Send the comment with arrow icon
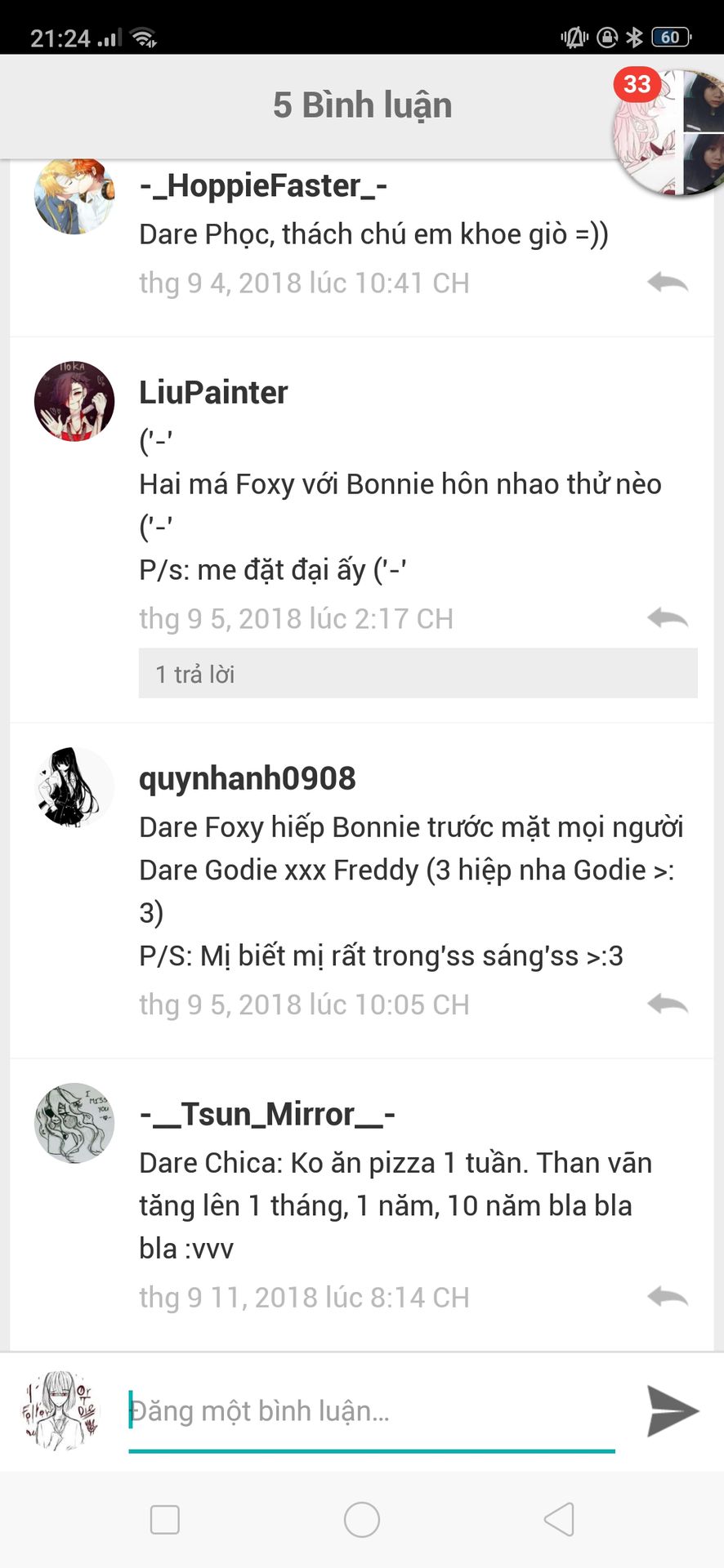 point(672,1410)
